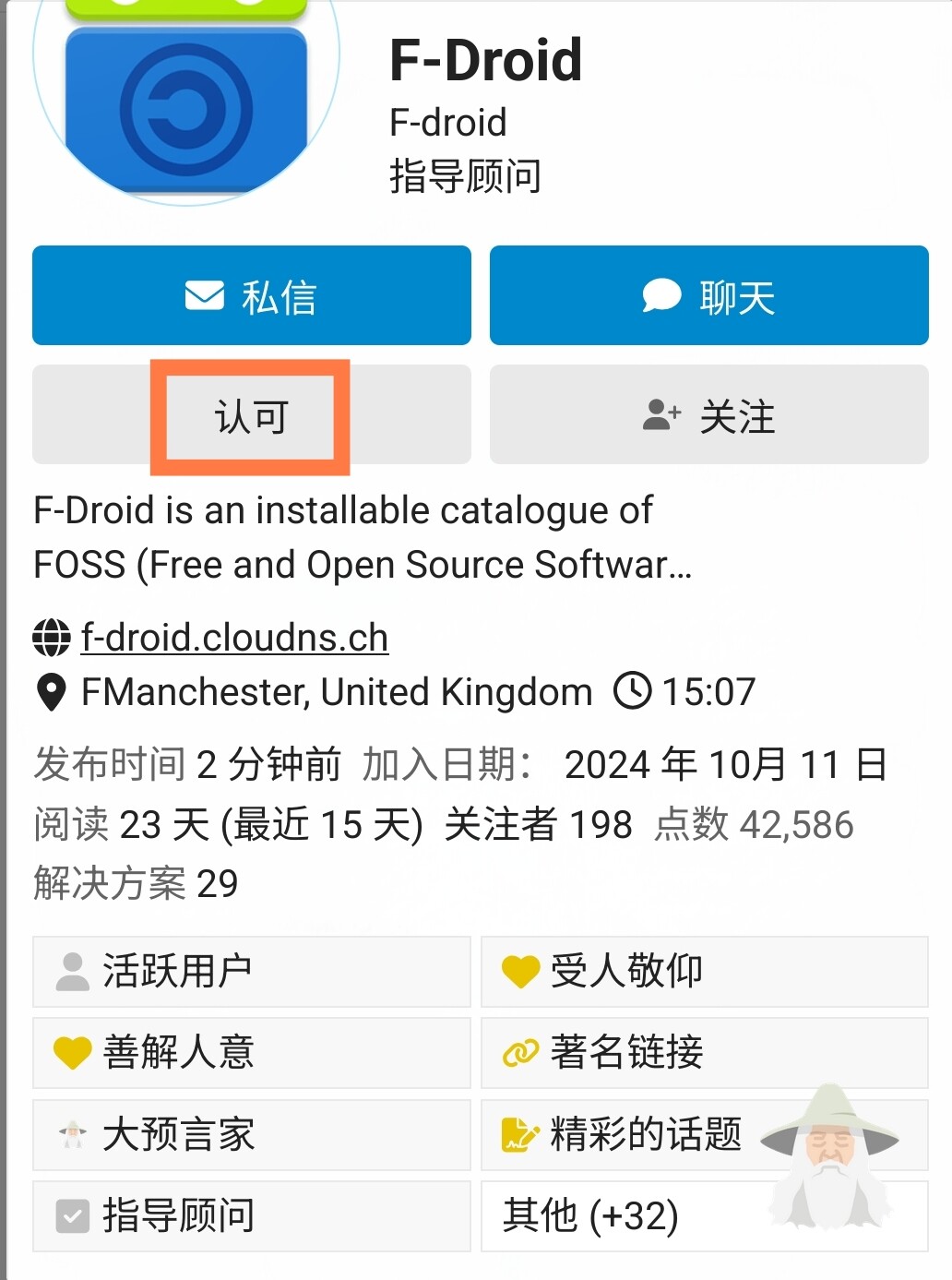This screenshot has height=1280, width=952.
Task: Expand the truncated F-Droid bio text
Action: tap(363, 537)
